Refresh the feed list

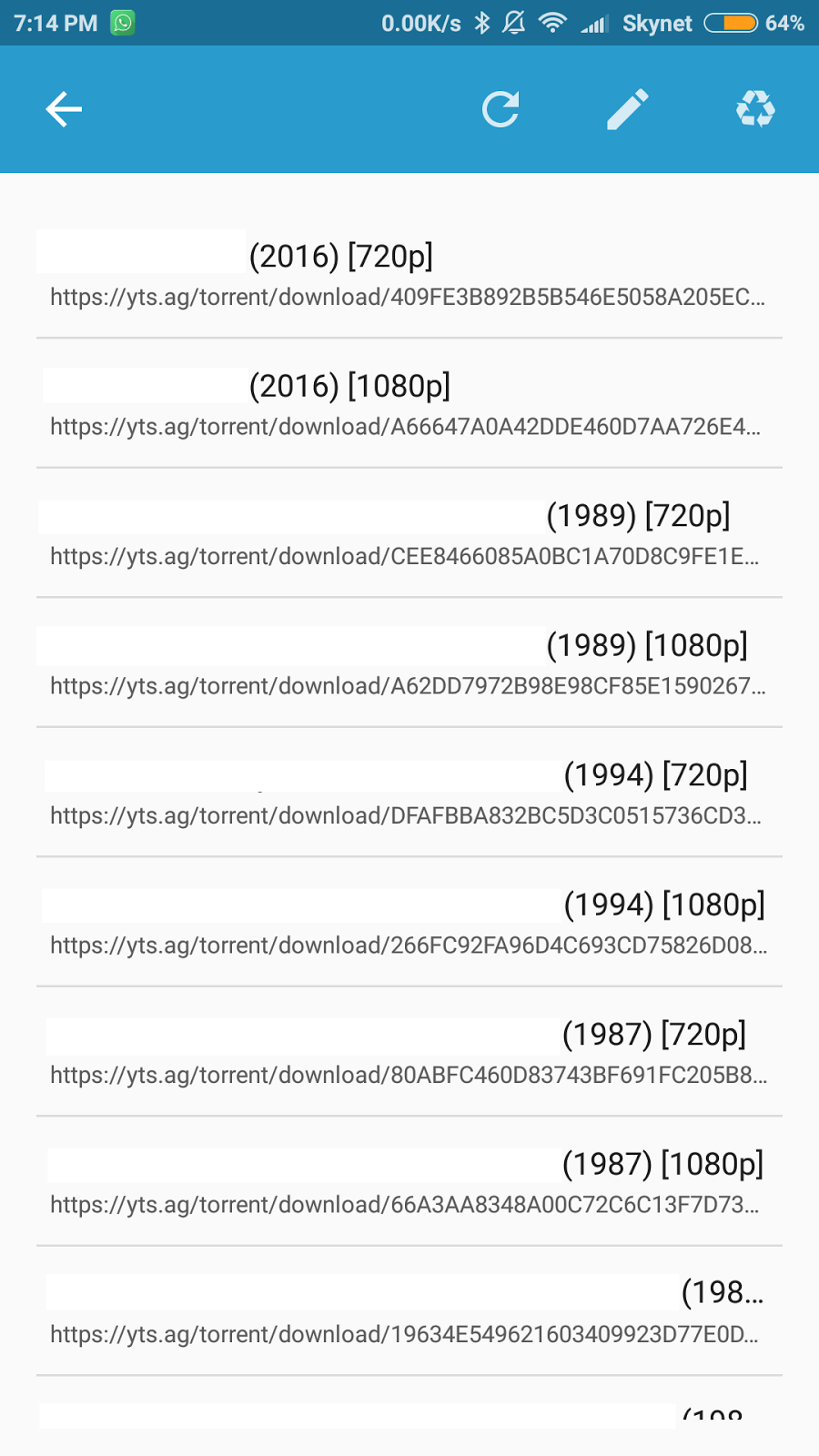[500, 109]
